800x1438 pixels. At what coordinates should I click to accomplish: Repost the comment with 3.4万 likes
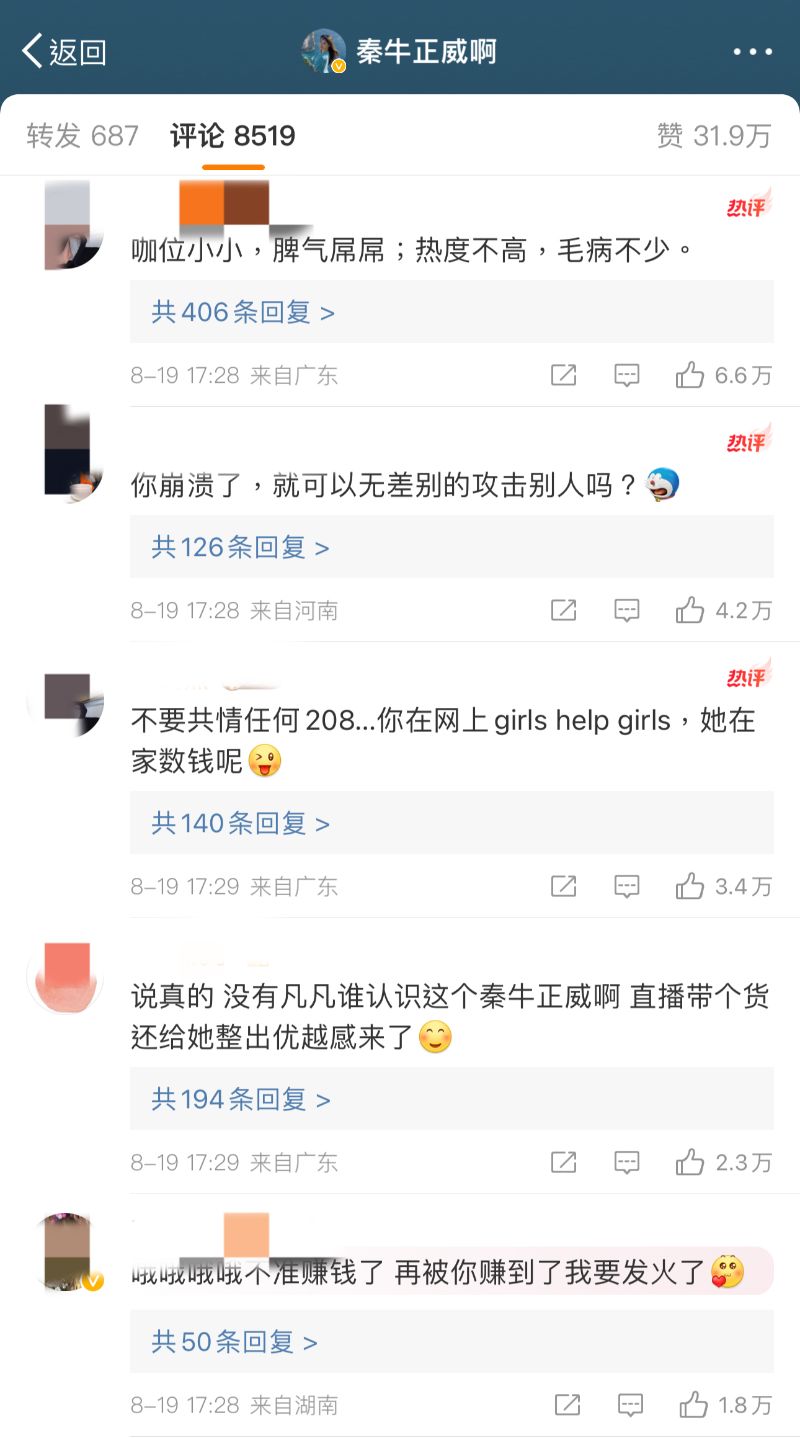[x=564, y=886]
